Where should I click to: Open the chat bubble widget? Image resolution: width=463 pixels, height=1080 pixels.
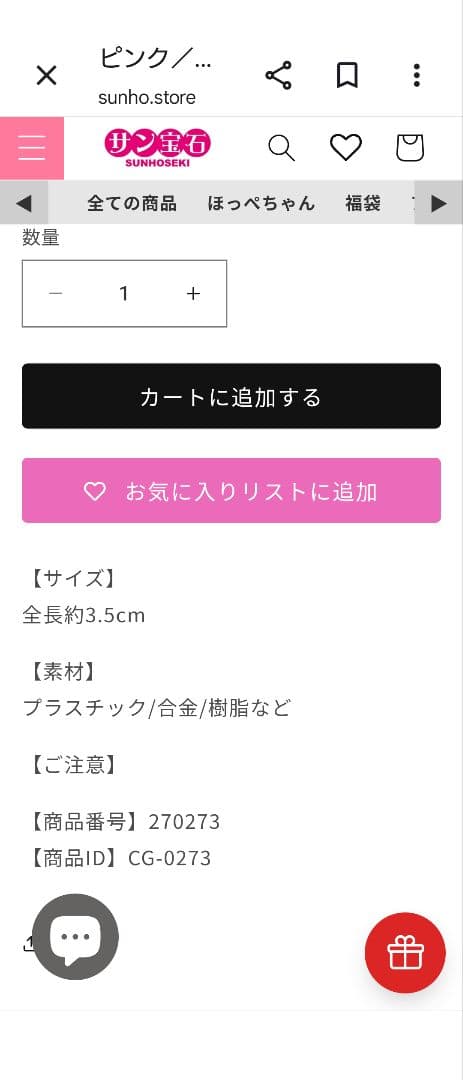(76, 937)
